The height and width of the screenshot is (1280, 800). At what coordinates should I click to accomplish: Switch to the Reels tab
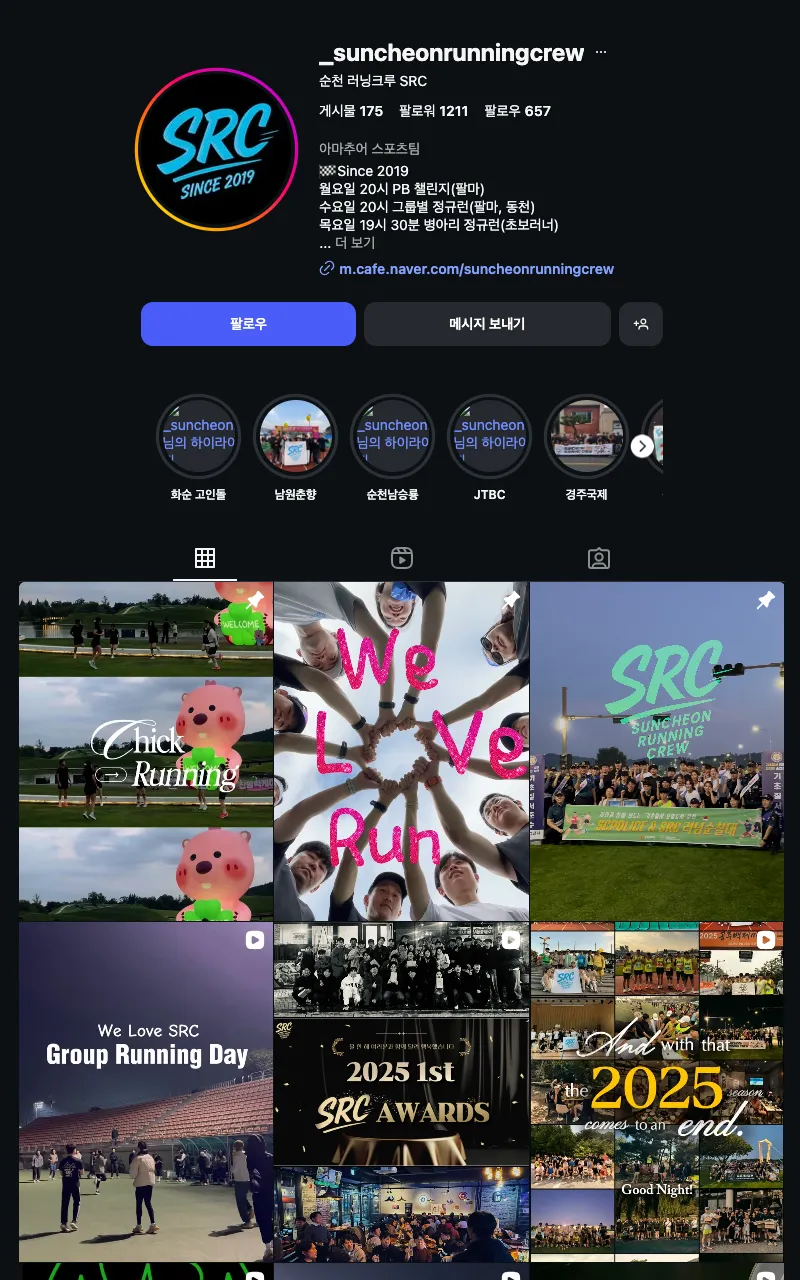coord(401,558)
